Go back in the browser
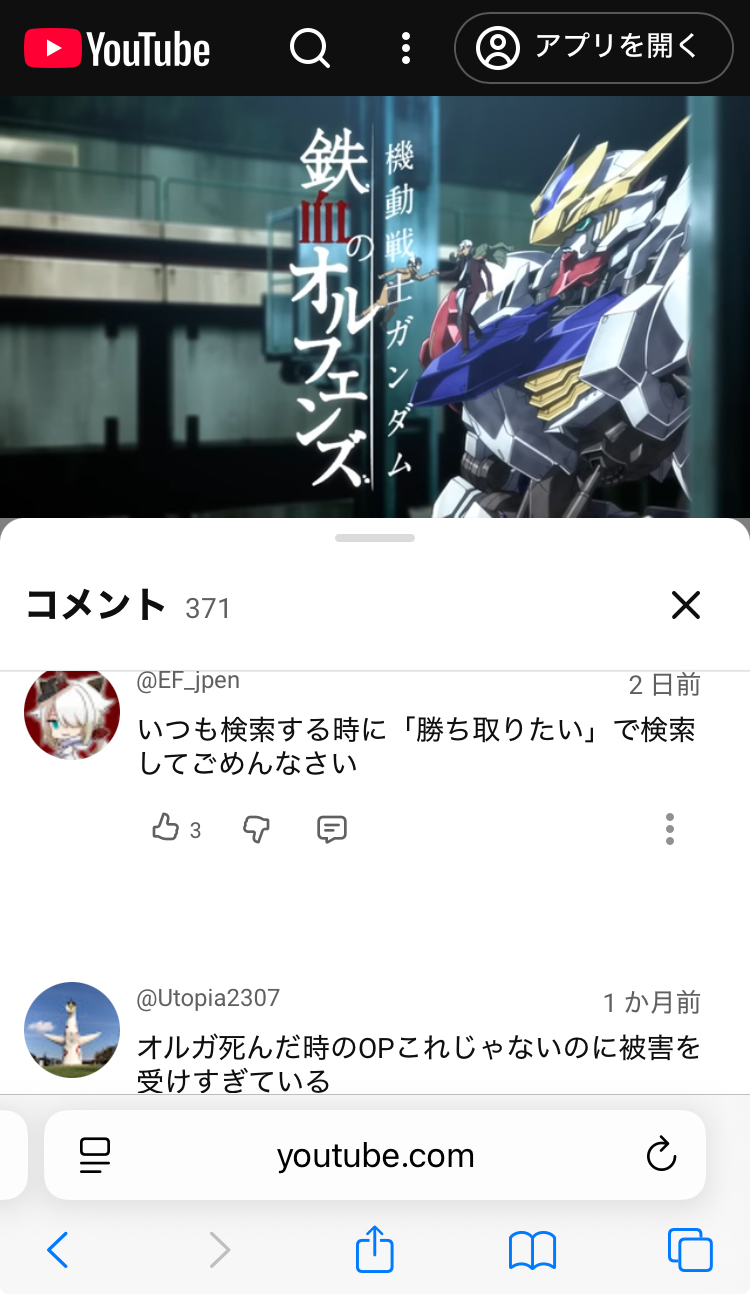This screenshot has height=1294, width=750. [58, 1250]
